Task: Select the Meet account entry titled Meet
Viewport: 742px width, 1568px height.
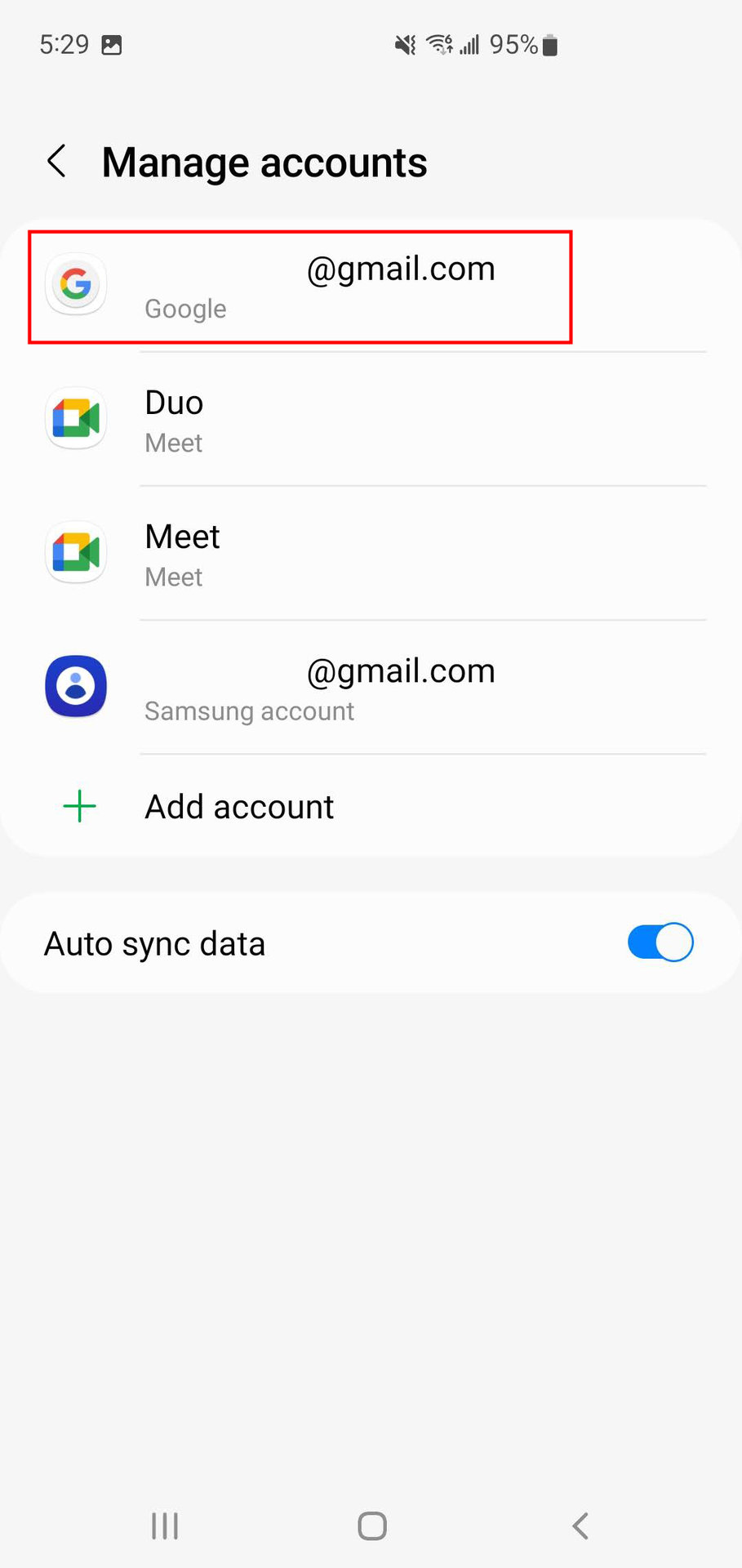Action: coord(371,554)
